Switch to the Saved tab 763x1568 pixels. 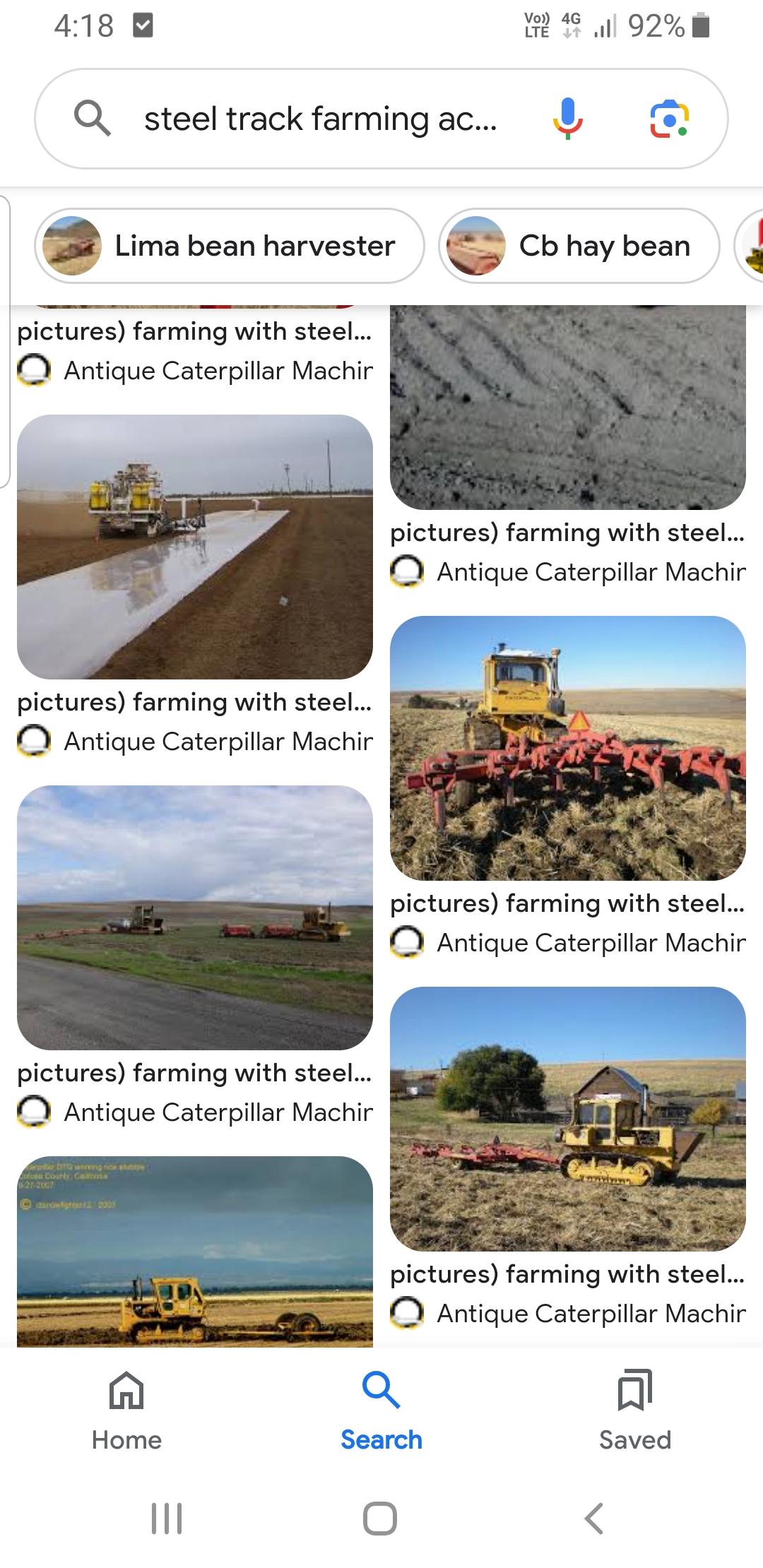coord(635,1410)
